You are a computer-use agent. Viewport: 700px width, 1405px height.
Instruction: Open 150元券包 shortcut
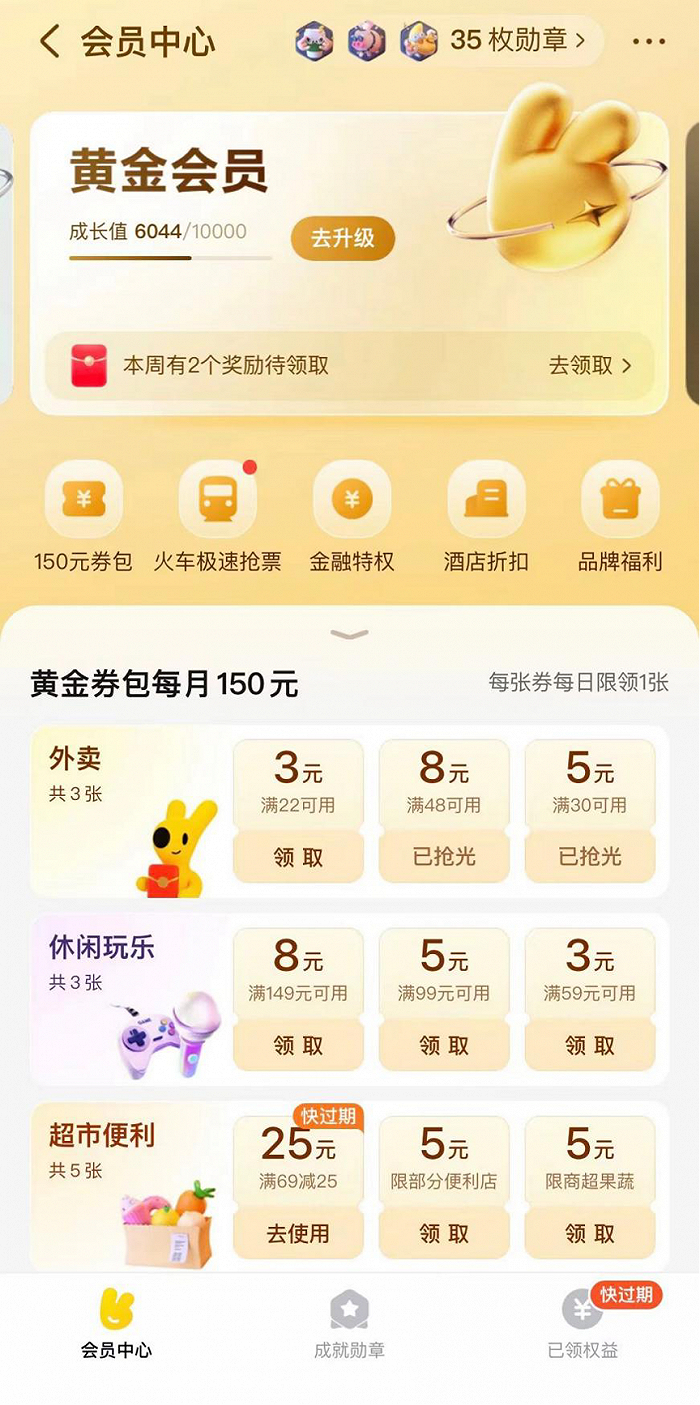point(84,517)
